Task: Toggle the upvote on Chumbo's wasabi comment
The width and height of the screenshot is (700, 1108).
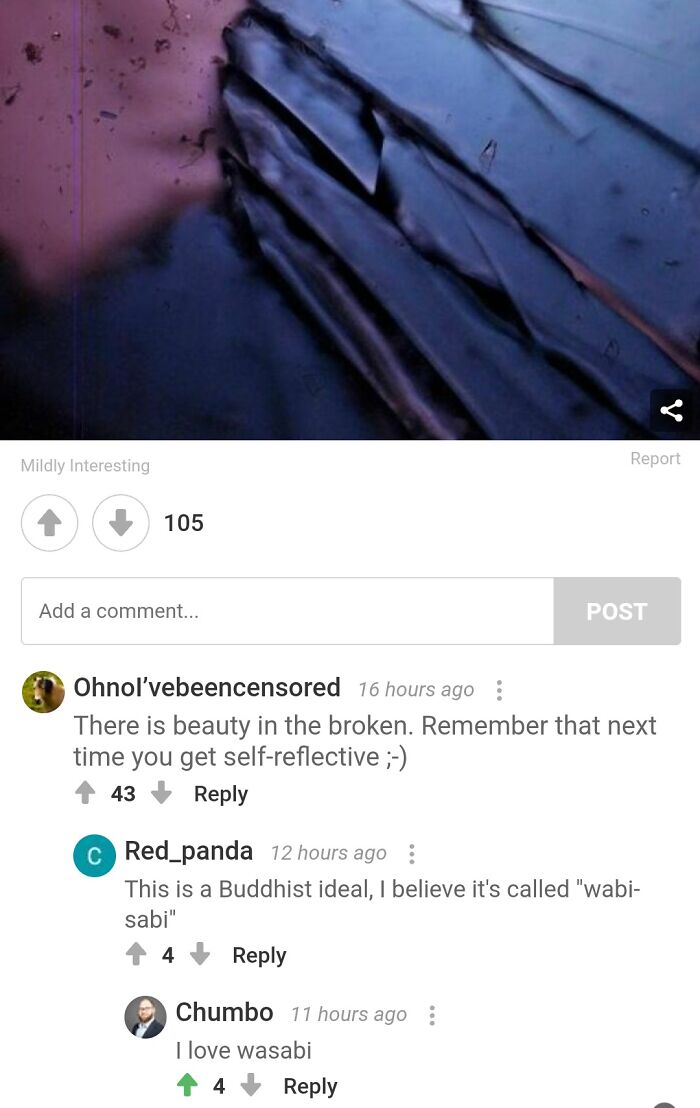Action: coord(187,1085)
